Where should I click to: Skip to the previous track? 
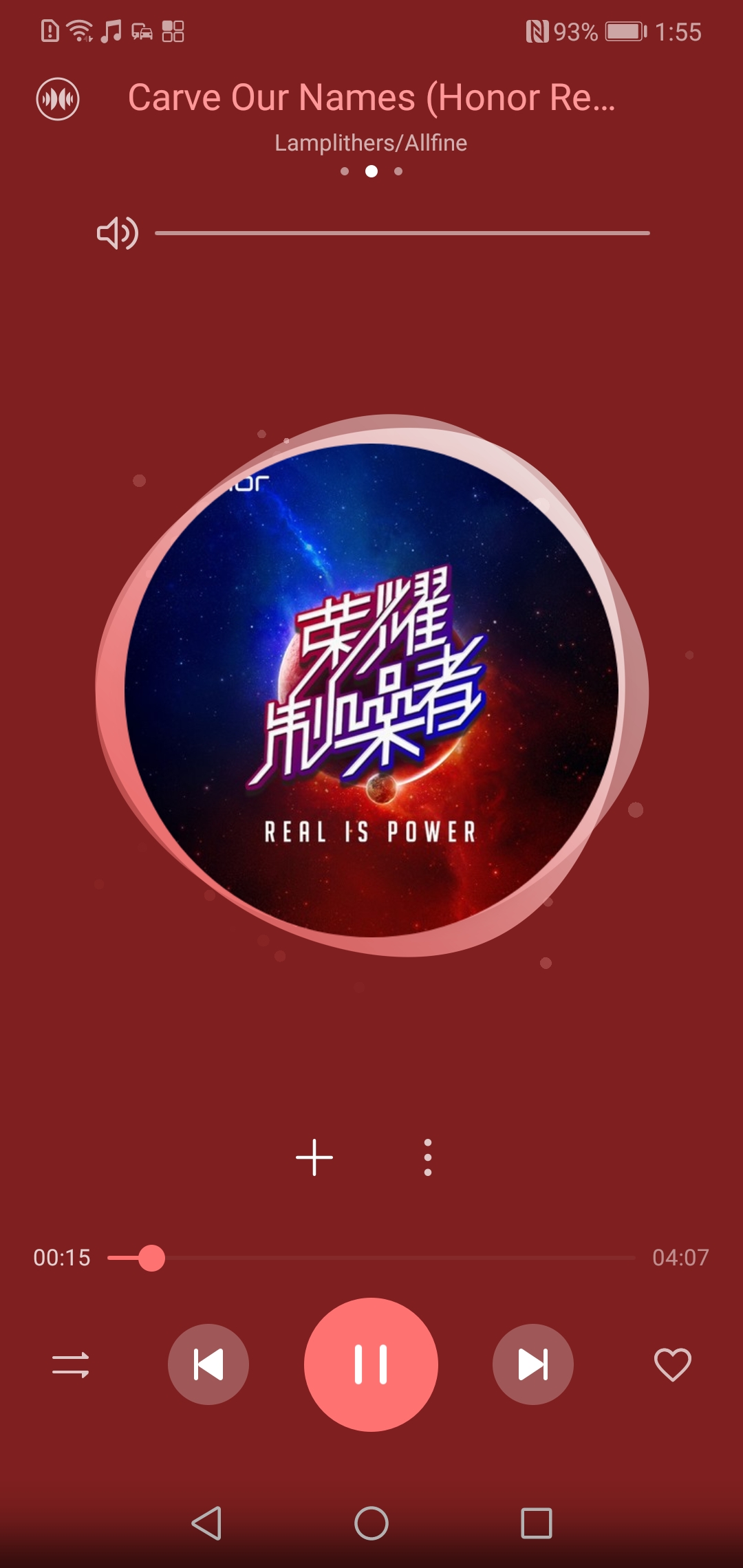point(208,1364)
